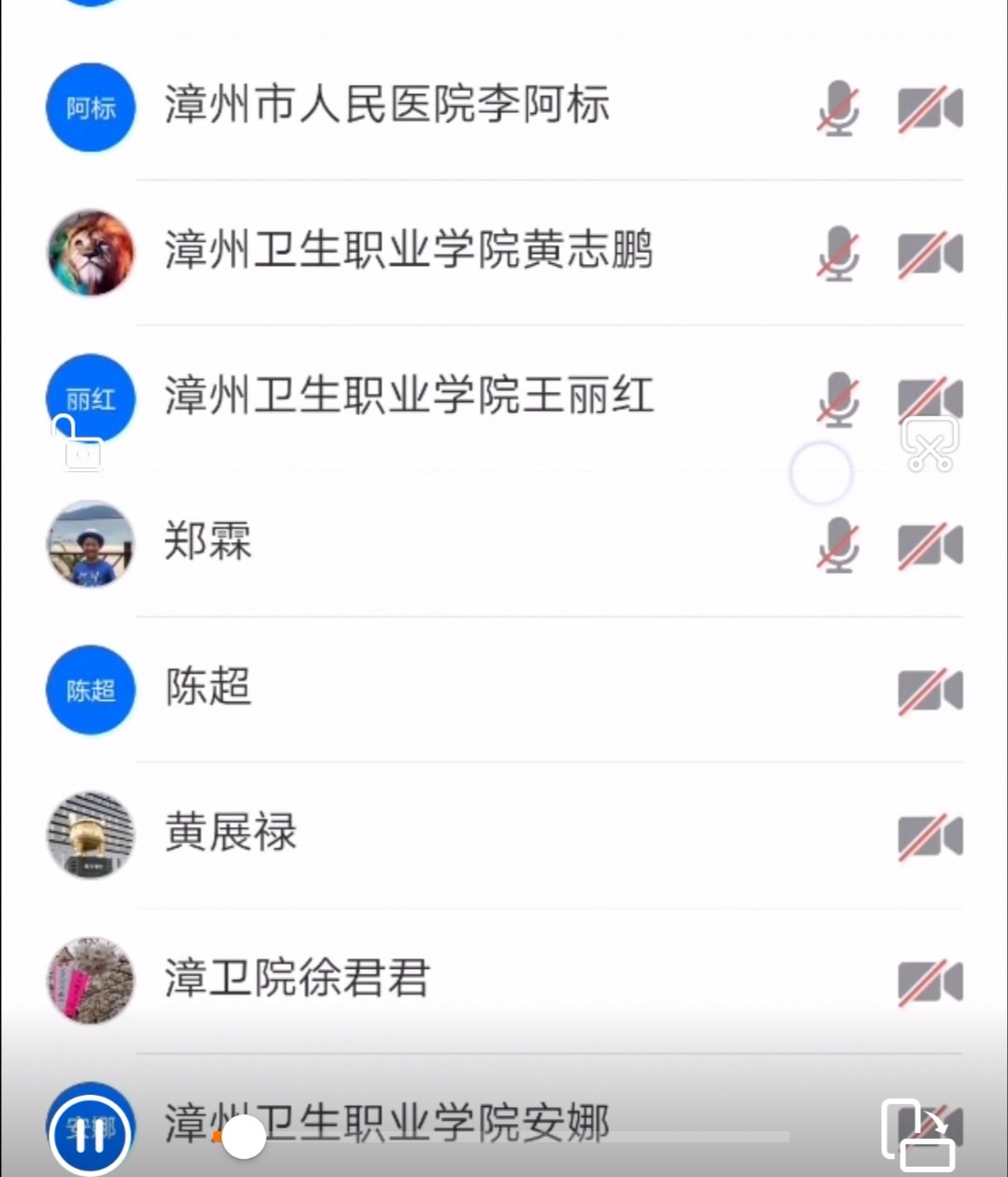Unmute 黄志鹏's muted microphone

[837, 254]
